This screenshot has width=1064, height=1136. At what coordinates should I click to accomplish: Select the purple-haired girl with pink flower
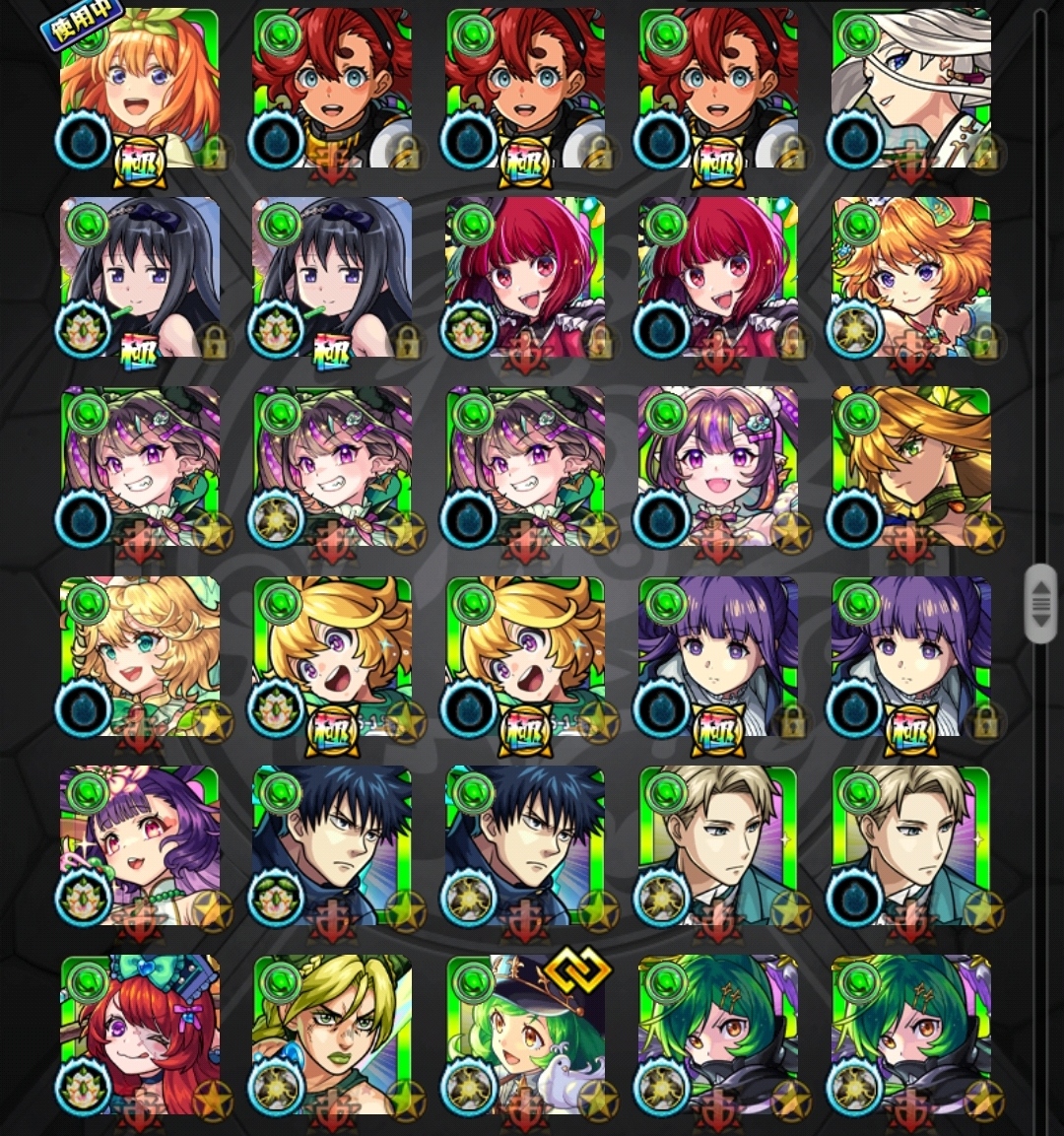[x=140, y=845]
